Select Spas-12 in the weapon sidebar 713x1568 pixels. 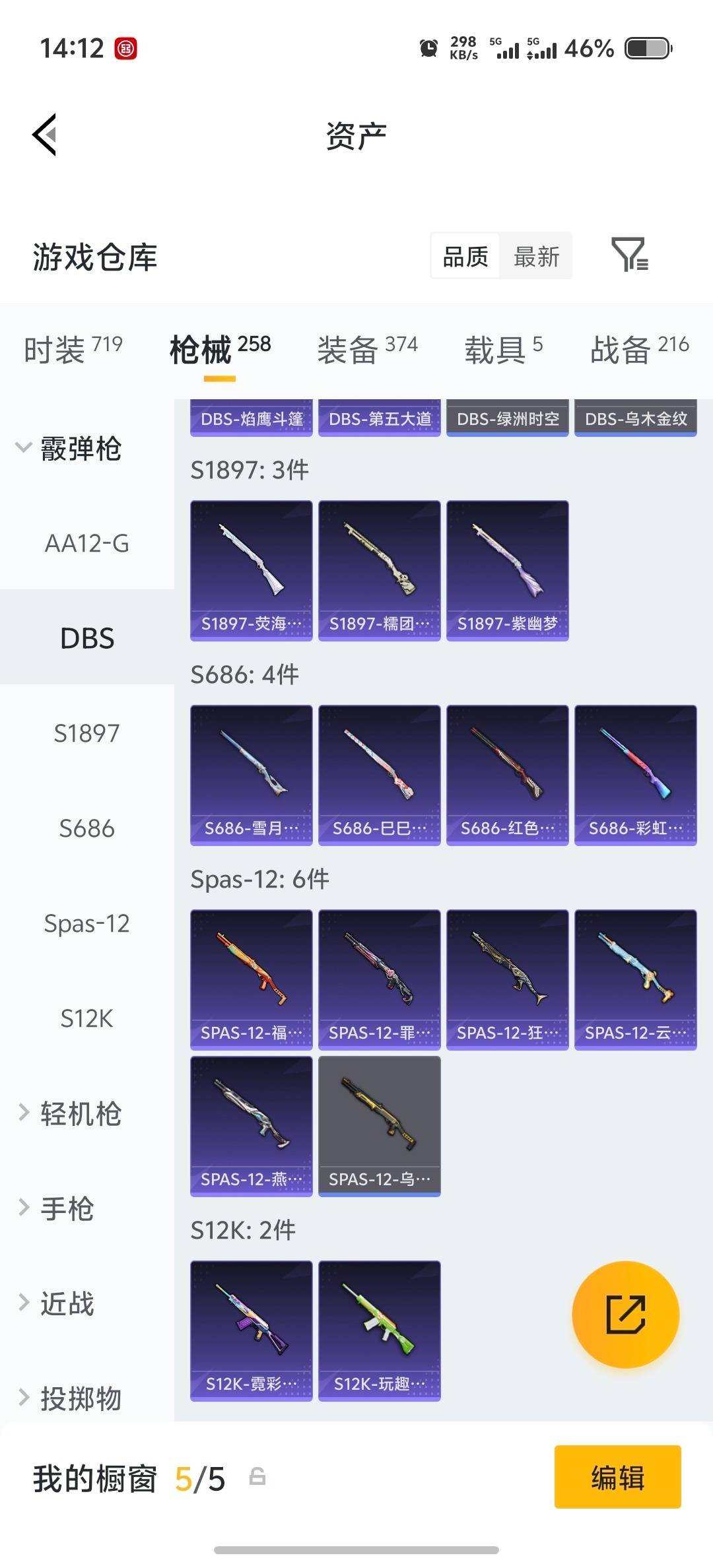(x=86, y=924)
